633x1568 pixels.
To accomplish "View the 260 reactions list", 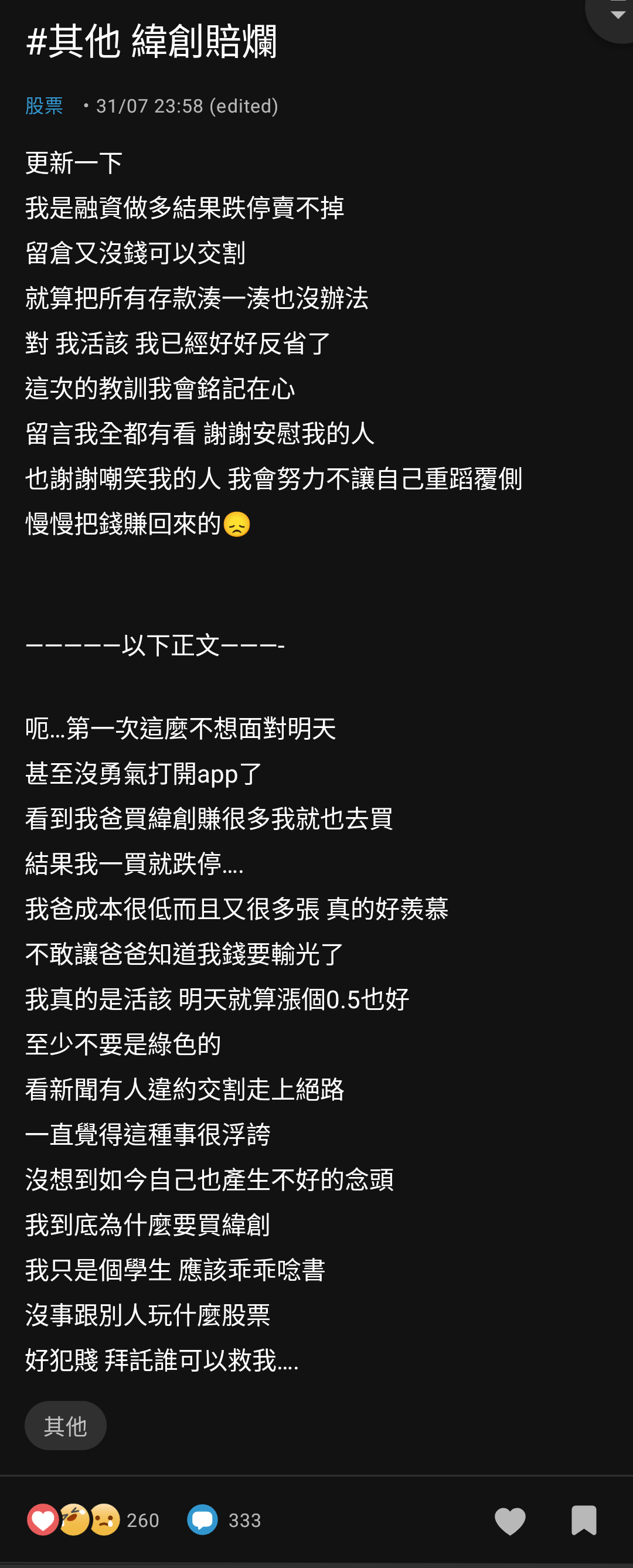I will tap(93, 1521).
